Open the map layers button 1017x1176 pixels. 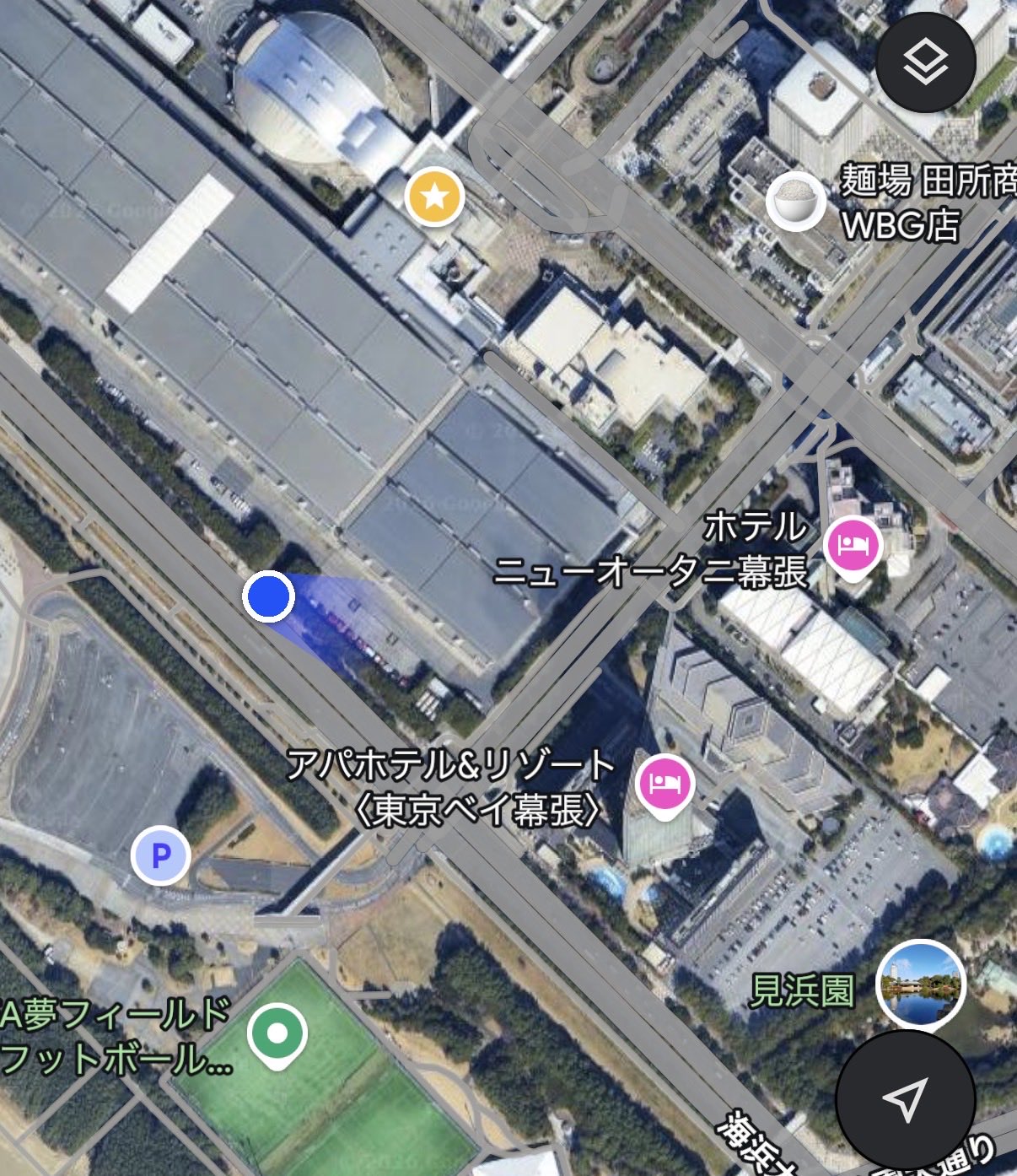tap(926, 62)
